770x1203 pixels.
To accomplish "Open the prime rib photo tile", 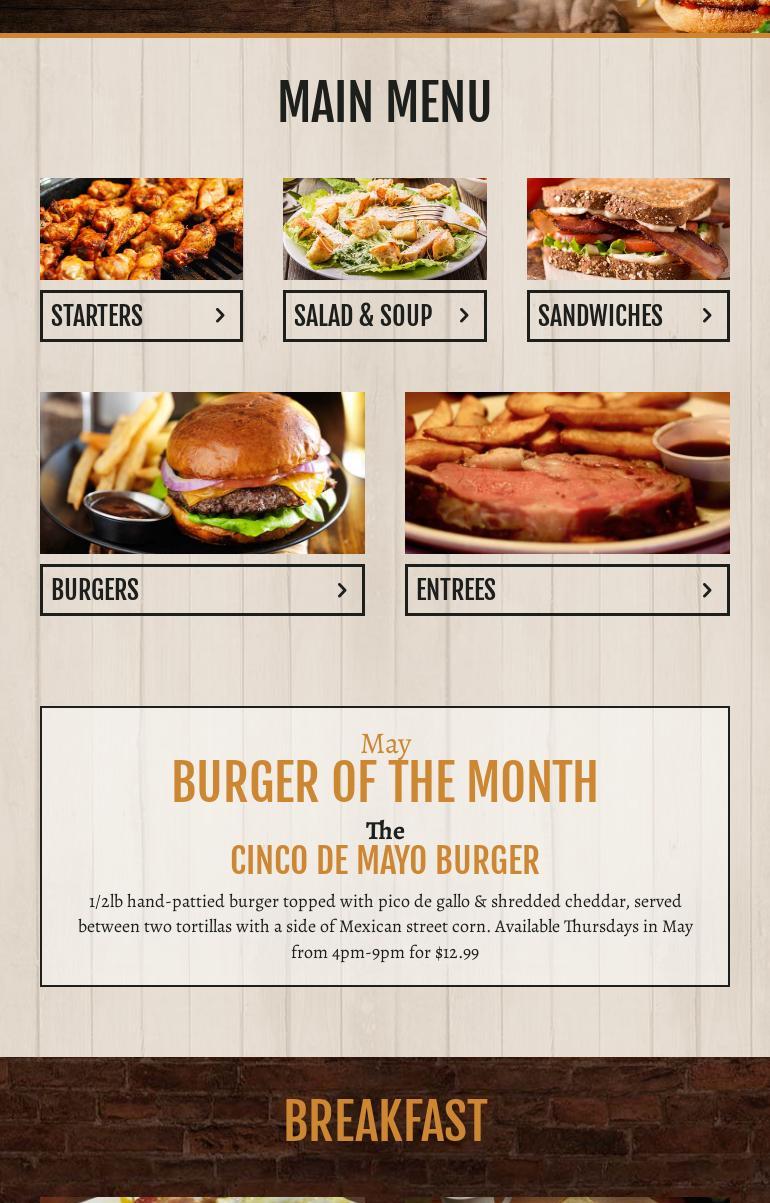I will [567, 473].
